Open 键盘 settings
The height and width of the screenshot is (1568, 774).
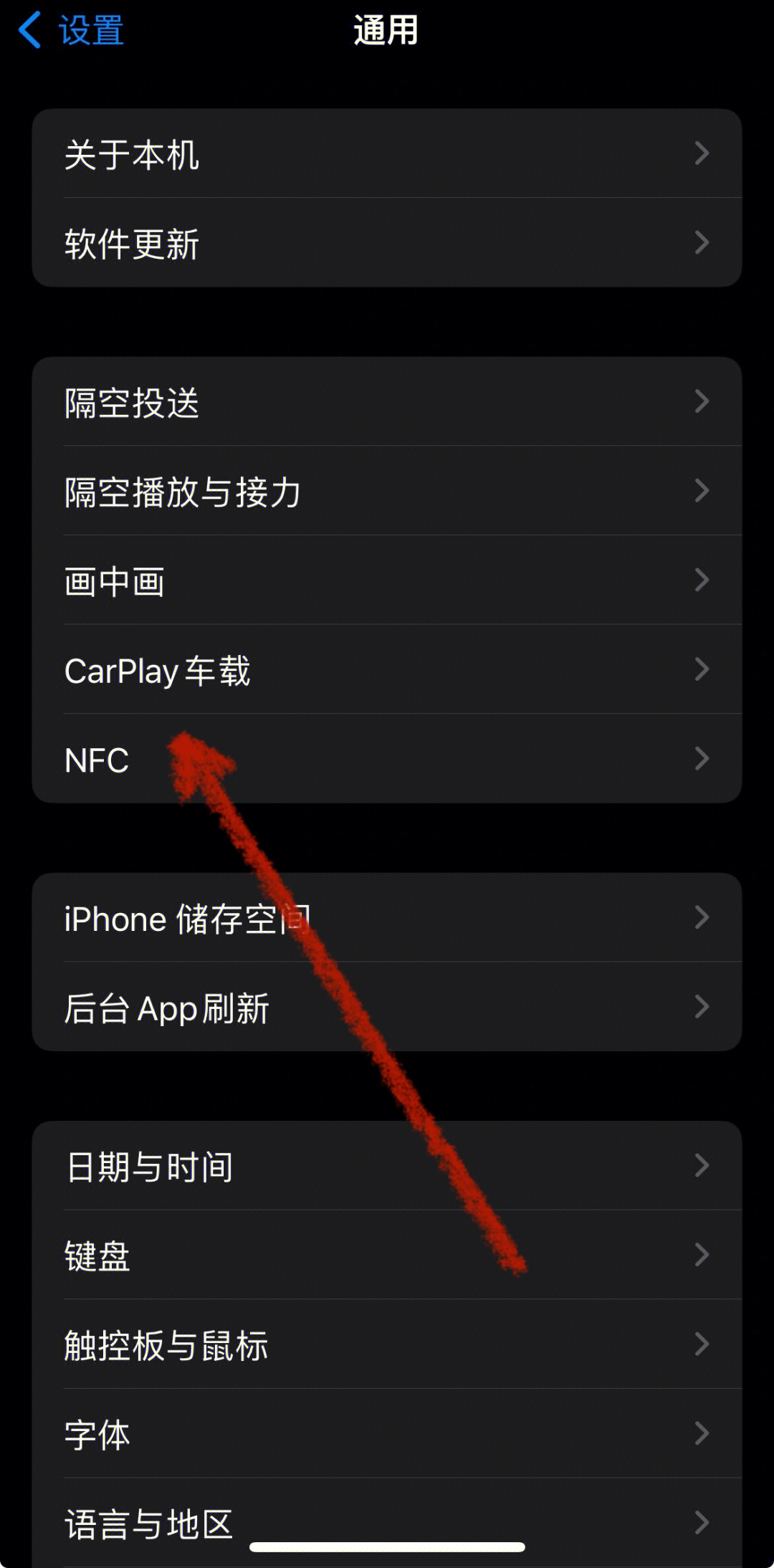click(387, 1256)
